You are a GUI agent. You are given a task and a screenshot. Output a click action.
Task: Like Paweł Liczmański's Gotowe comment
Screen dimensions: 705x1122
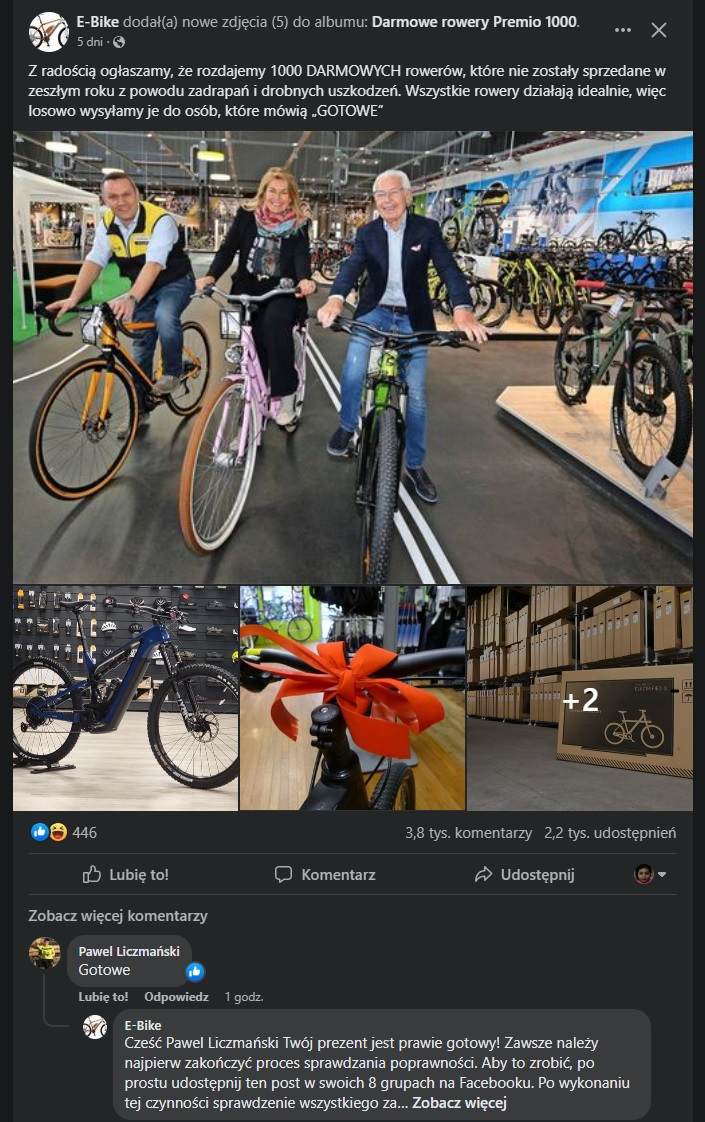[103, 997]
